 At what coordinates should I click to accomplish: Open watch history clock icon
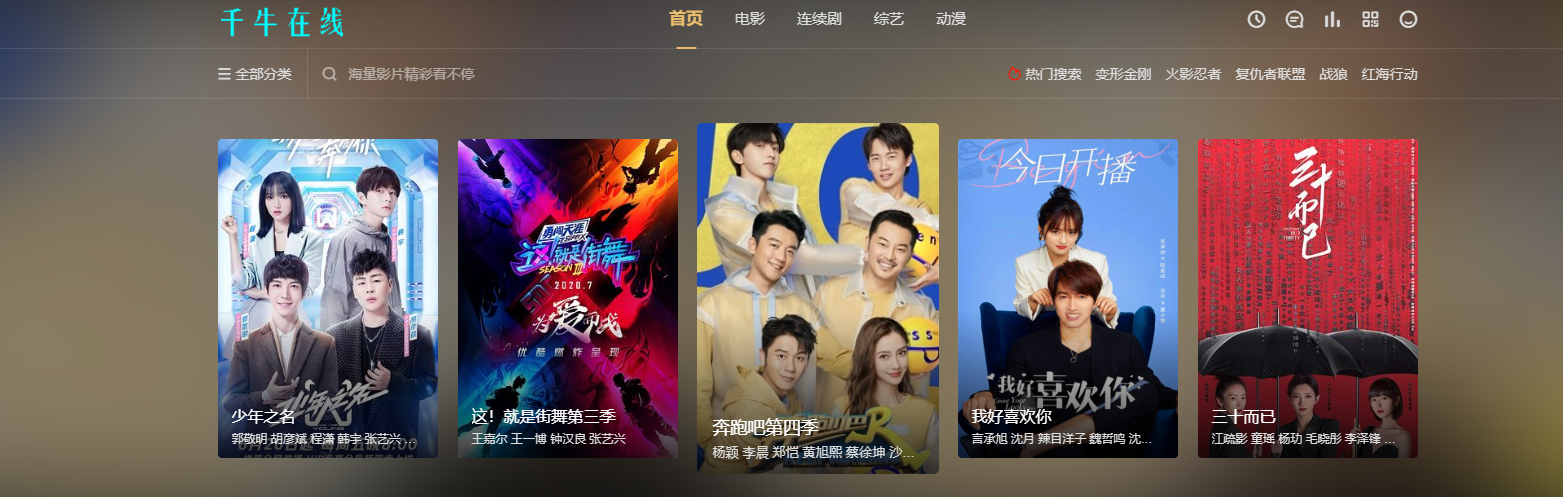click(1257, 19)
